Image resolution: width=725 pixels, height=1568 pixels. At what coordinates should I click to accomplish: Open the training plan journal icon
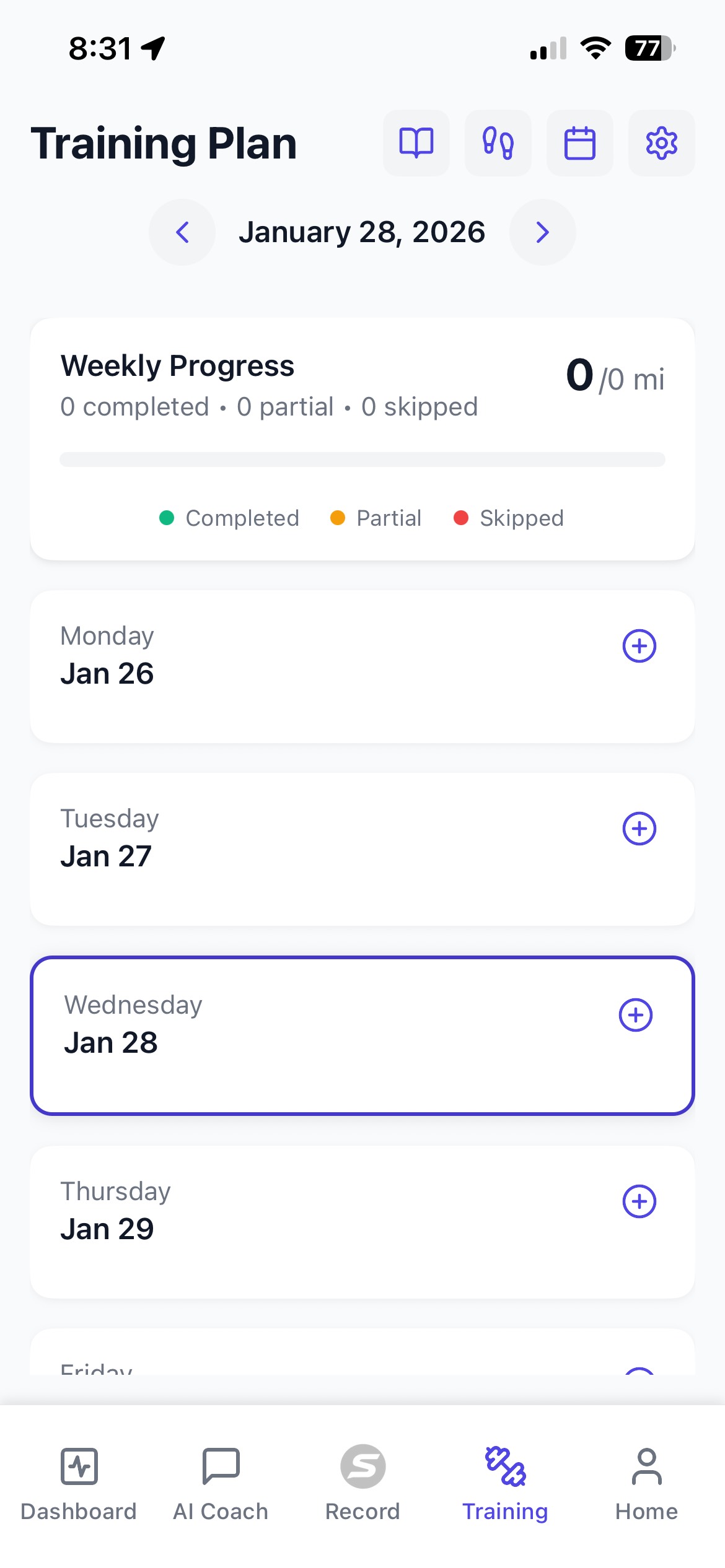[x=416, y=143]
